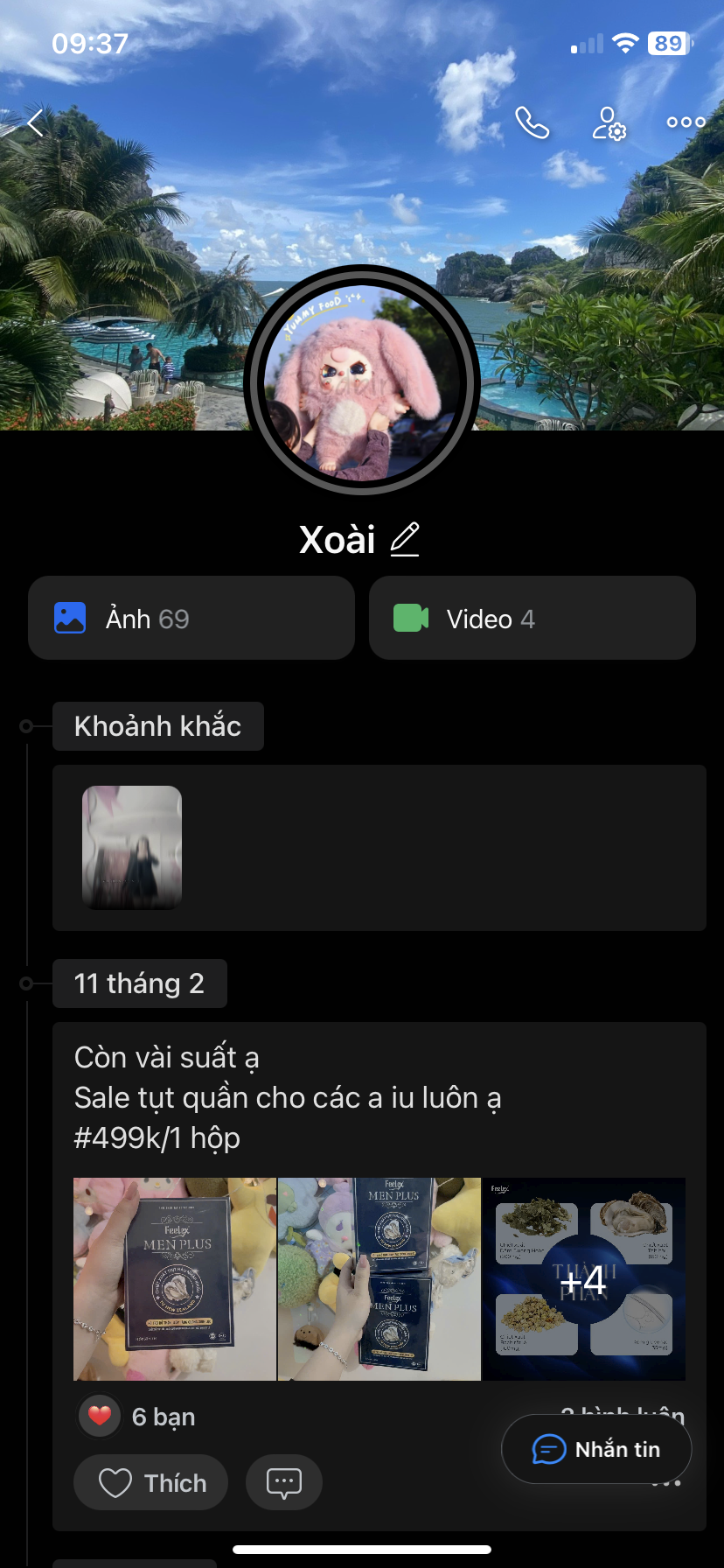
Task: Open the Men Plus product thumbnail
Action: [174, 1279]
